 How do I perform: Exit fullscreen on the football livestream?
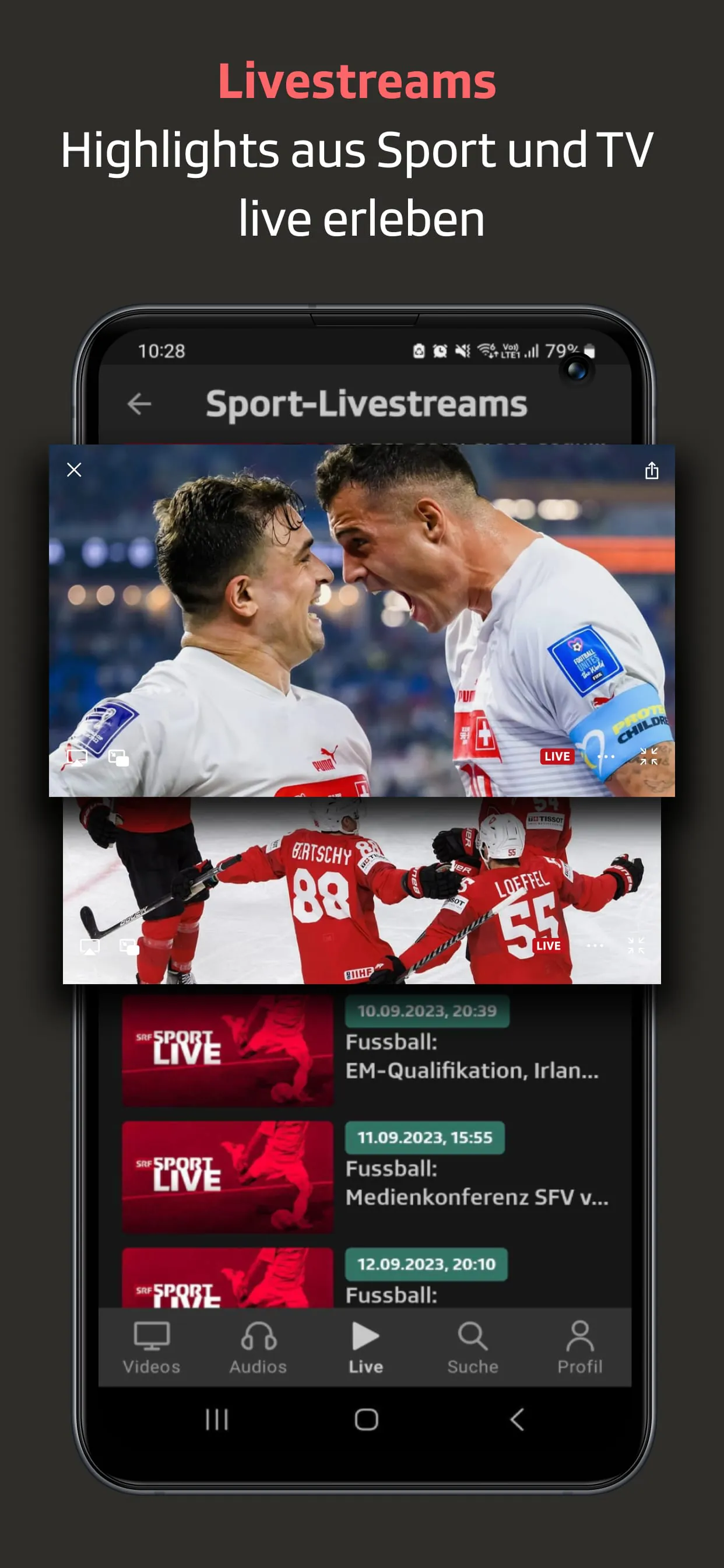coord(650,758)
